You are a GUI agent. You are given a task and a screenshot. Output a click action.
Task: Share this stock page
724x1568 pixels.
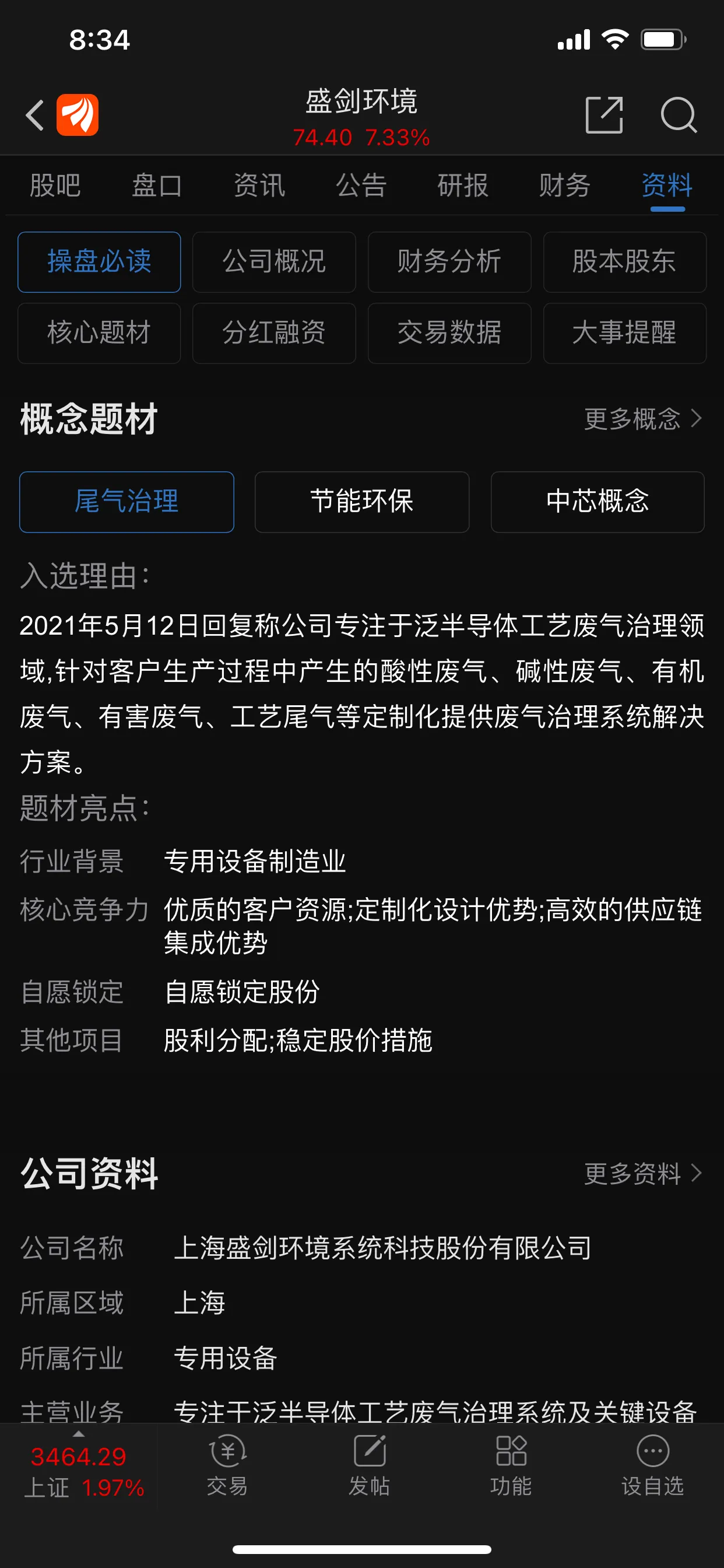pos(603,115)
